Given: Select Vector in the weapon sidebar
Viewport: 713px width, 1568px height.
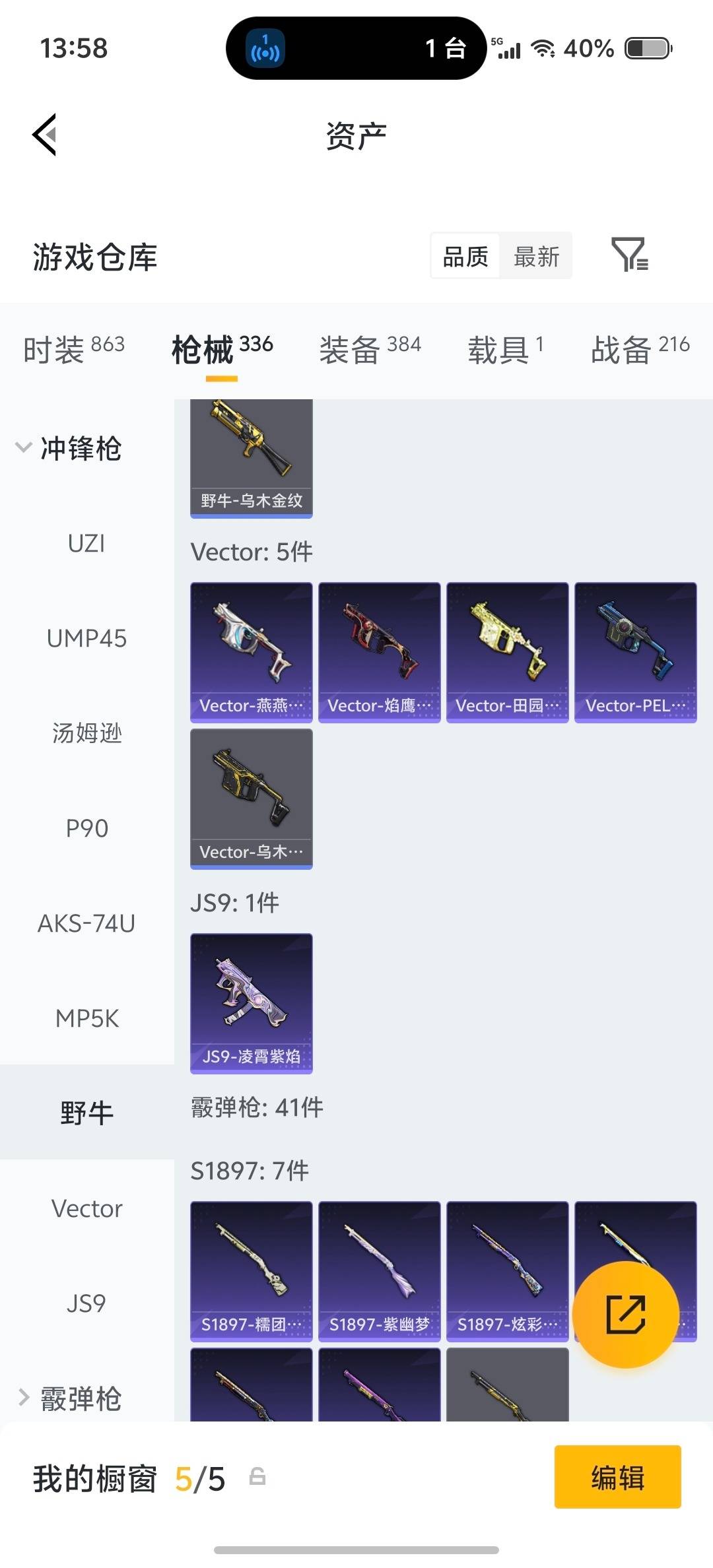Looking at the screenshot, I should 87,1208.
